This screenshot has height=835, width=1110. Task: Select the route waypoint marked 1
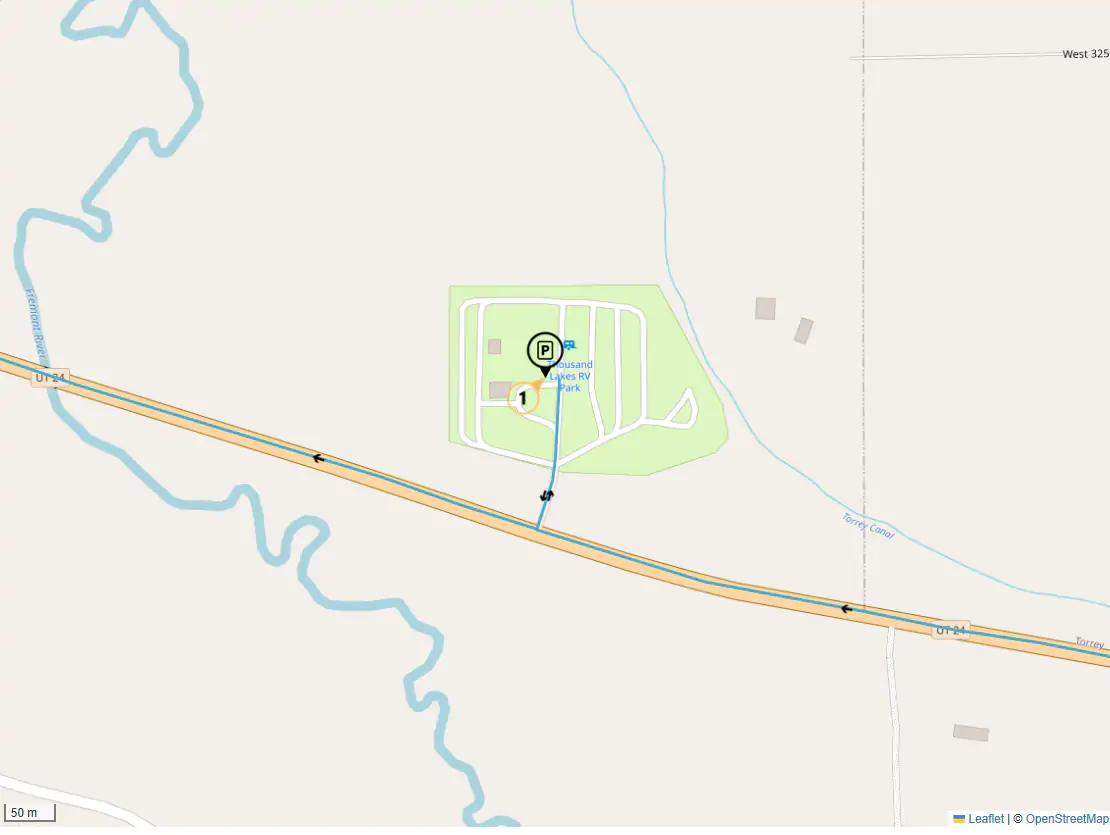point(523,399)
